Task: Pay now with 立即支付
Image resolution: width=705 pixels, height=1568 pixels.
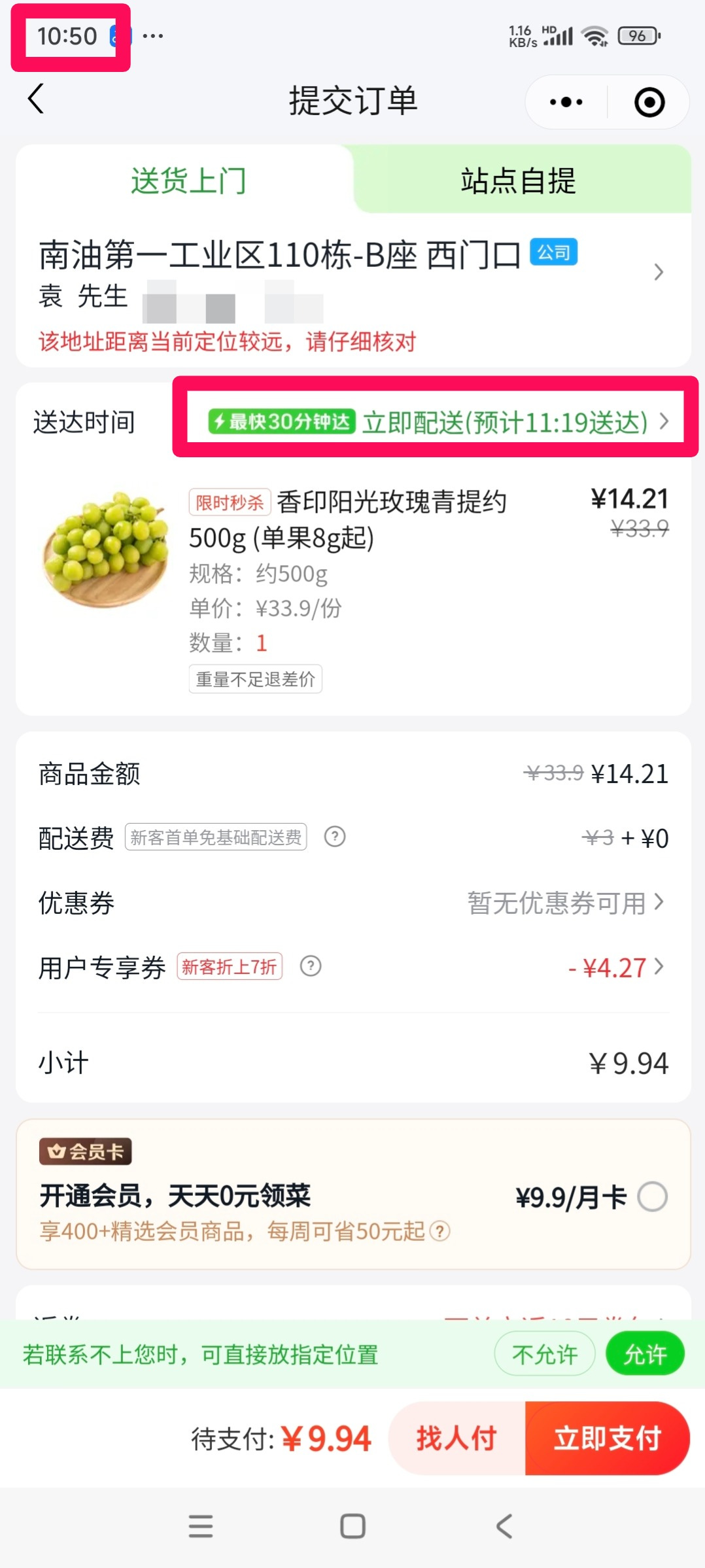Action: 607,1438
